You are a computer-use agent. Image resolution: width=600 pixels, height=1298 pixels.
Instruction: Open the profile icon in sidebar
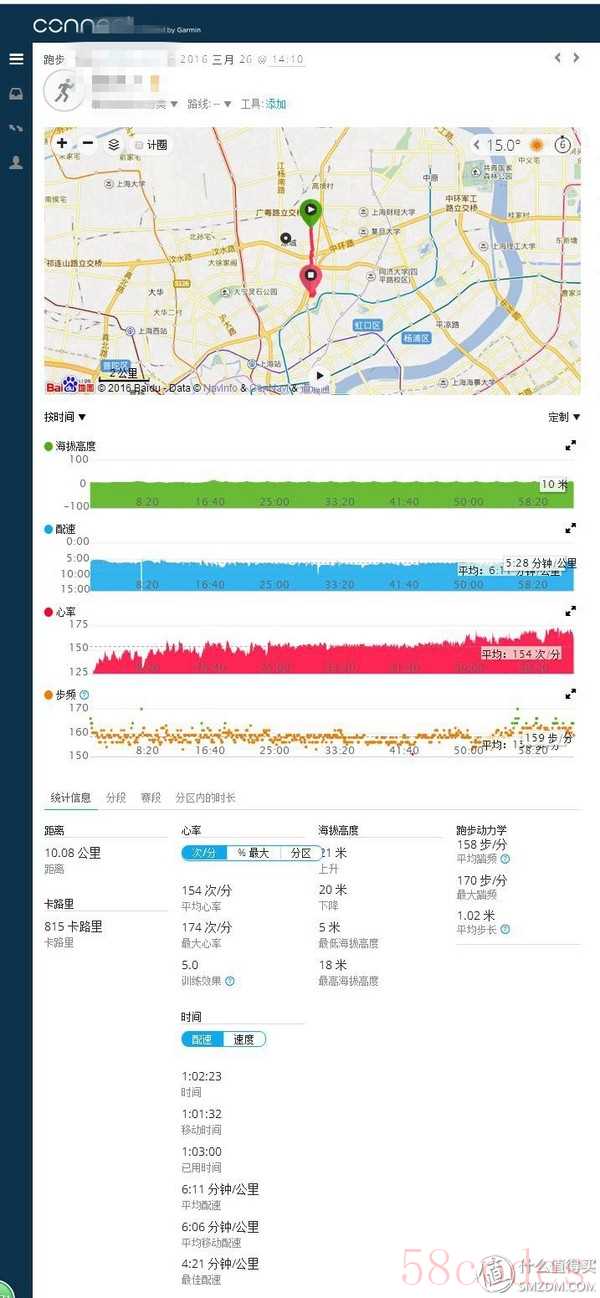click(x=16, y=162)
